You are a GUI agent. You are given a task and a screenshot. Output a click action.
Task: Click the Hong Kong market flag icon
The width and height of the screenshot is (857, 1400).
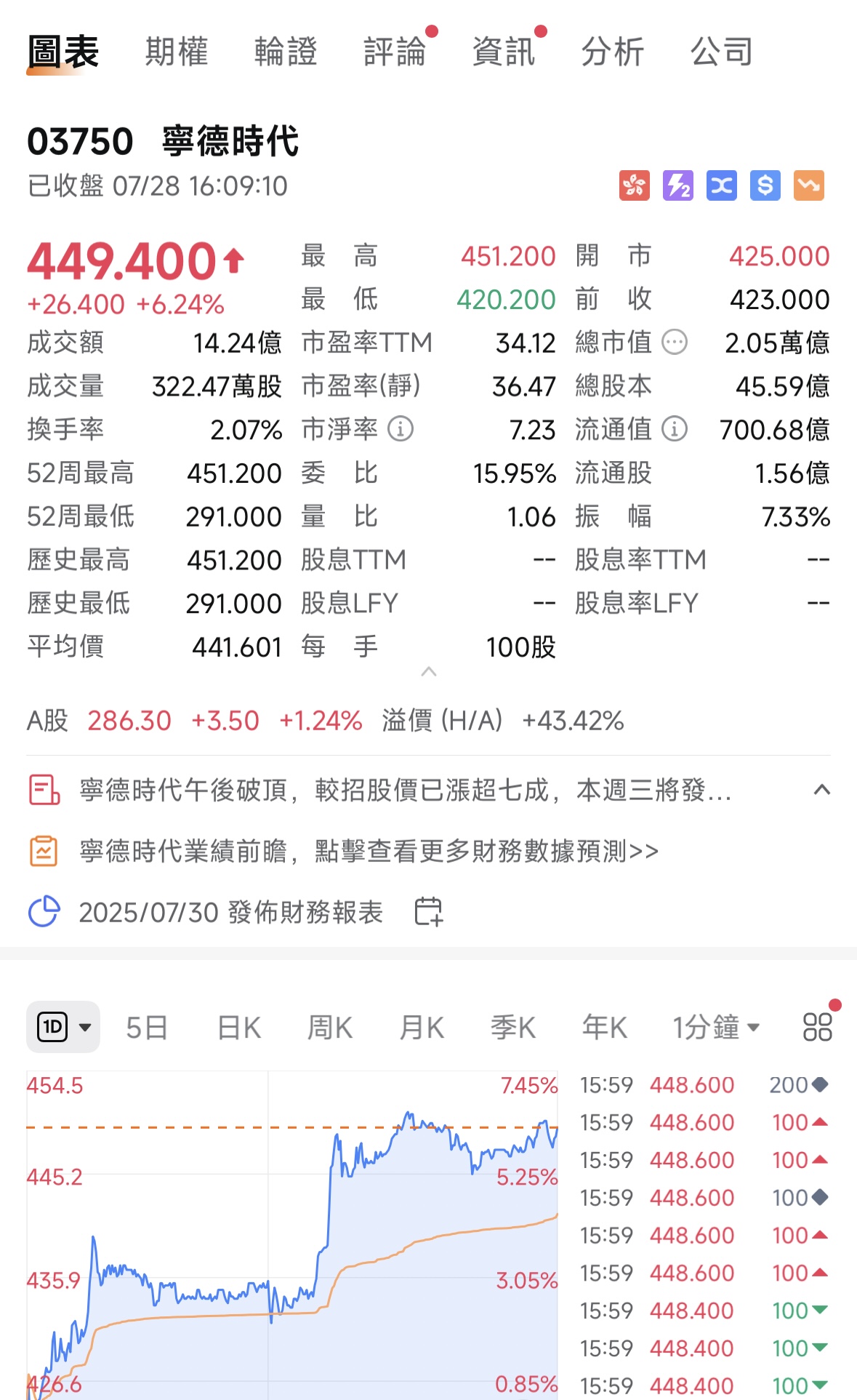[x=634, y=185]
